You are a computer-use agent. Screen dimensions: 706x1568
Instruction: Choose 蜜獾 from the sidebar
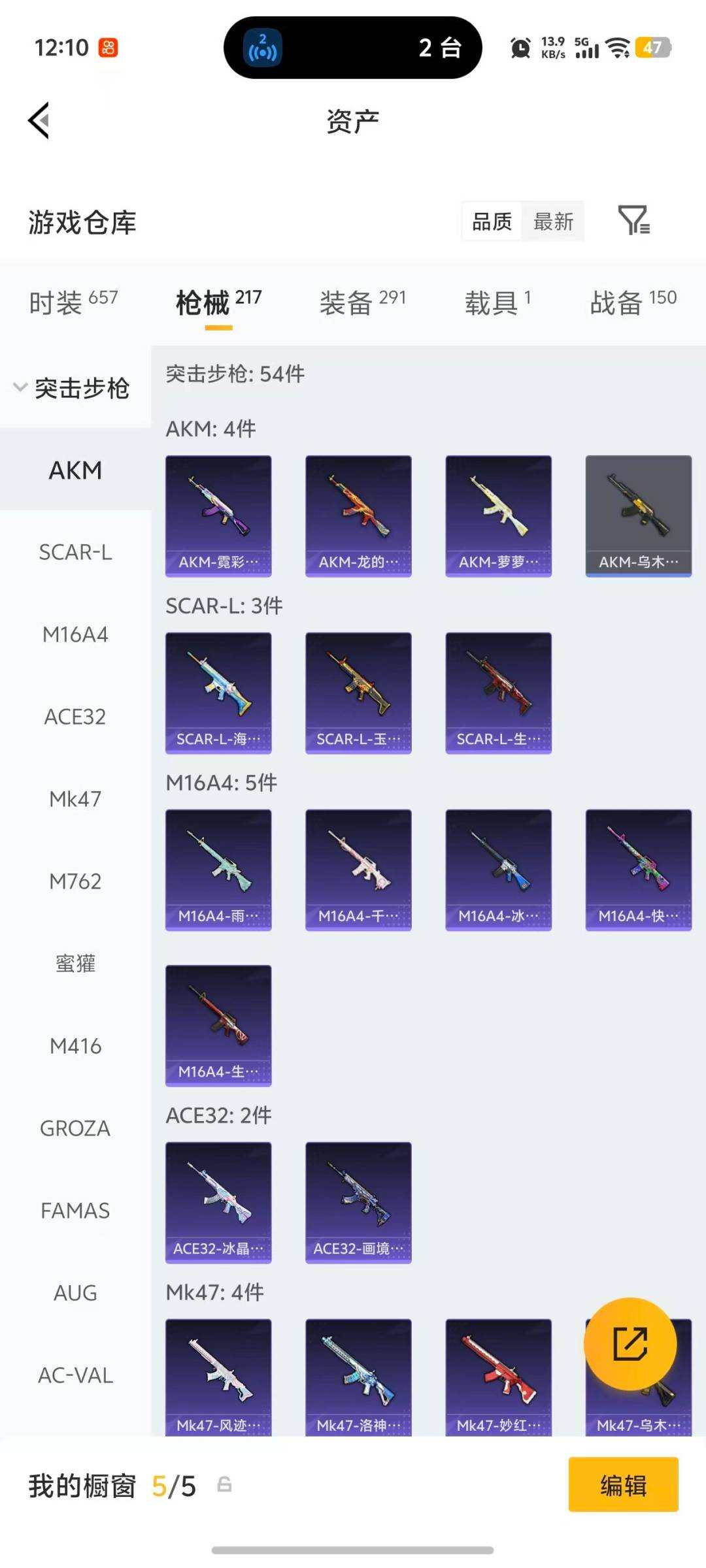pos(75,964)
